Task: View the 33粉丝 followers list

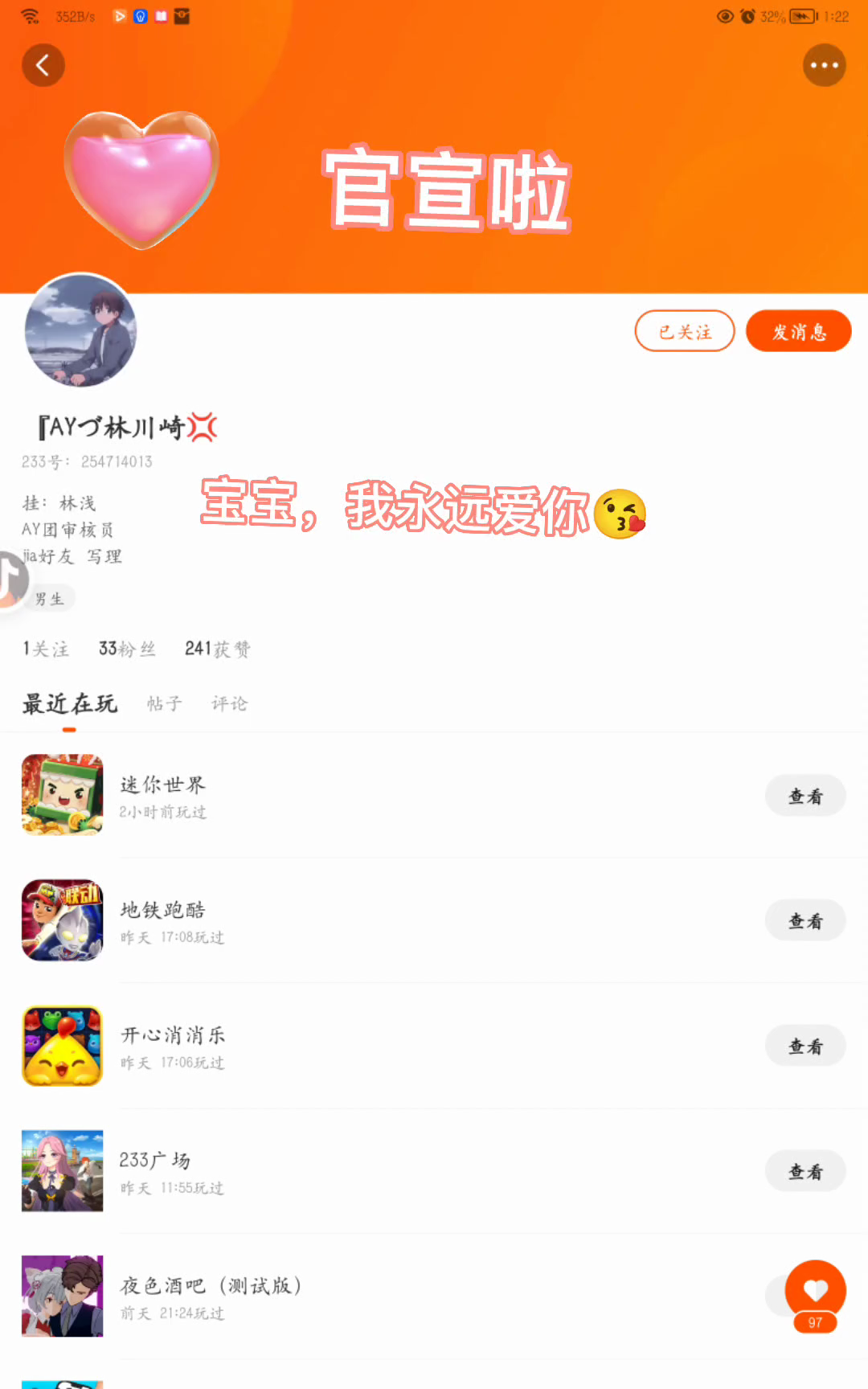Action: coord(127,649)
